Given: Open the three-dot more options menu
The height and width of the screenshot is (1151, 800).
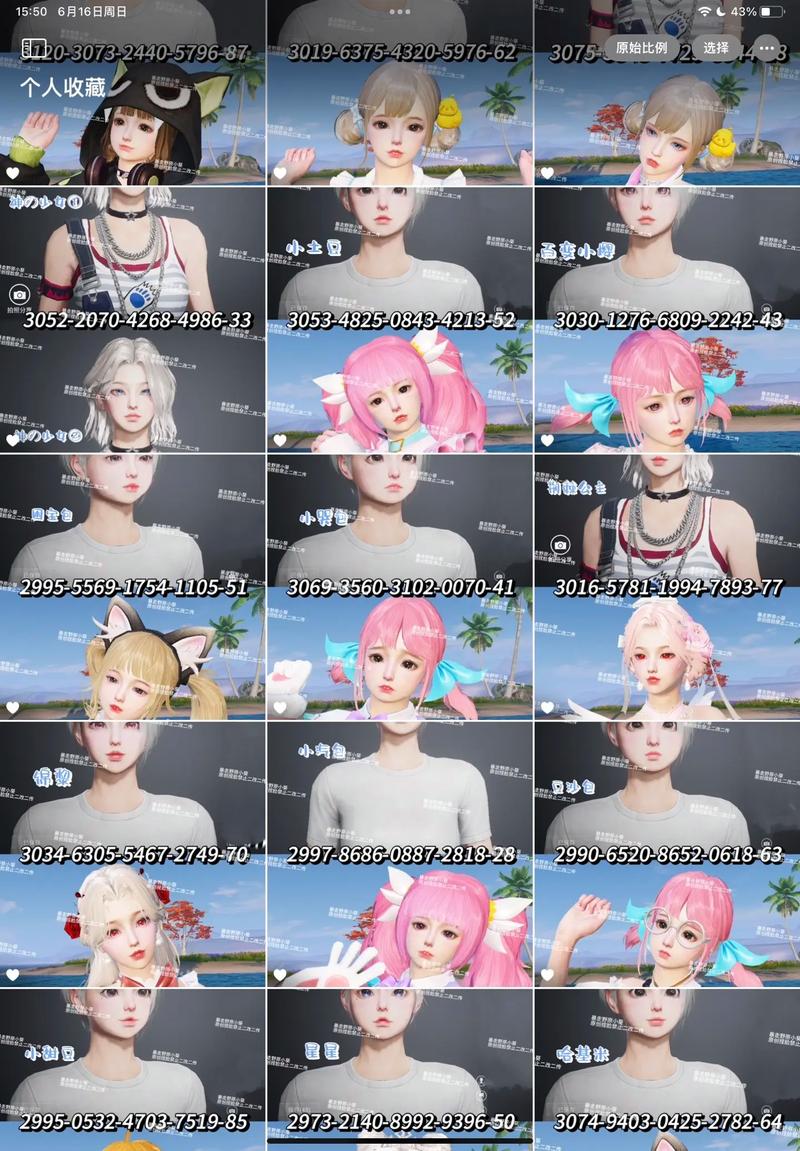Looking at the screenshot, I should coord(767,47).
